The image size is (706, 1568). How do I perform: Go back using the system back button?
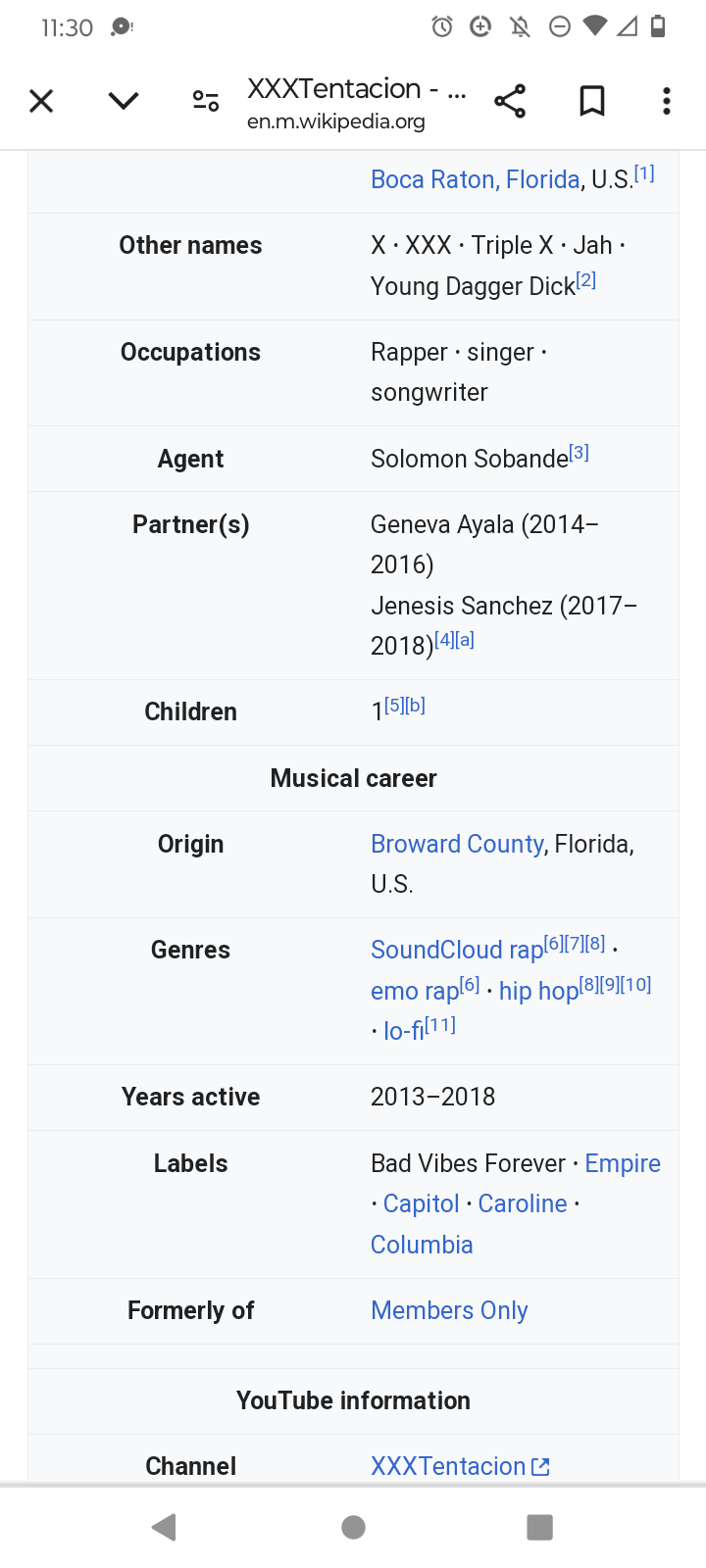click(x=165, y=1527)
